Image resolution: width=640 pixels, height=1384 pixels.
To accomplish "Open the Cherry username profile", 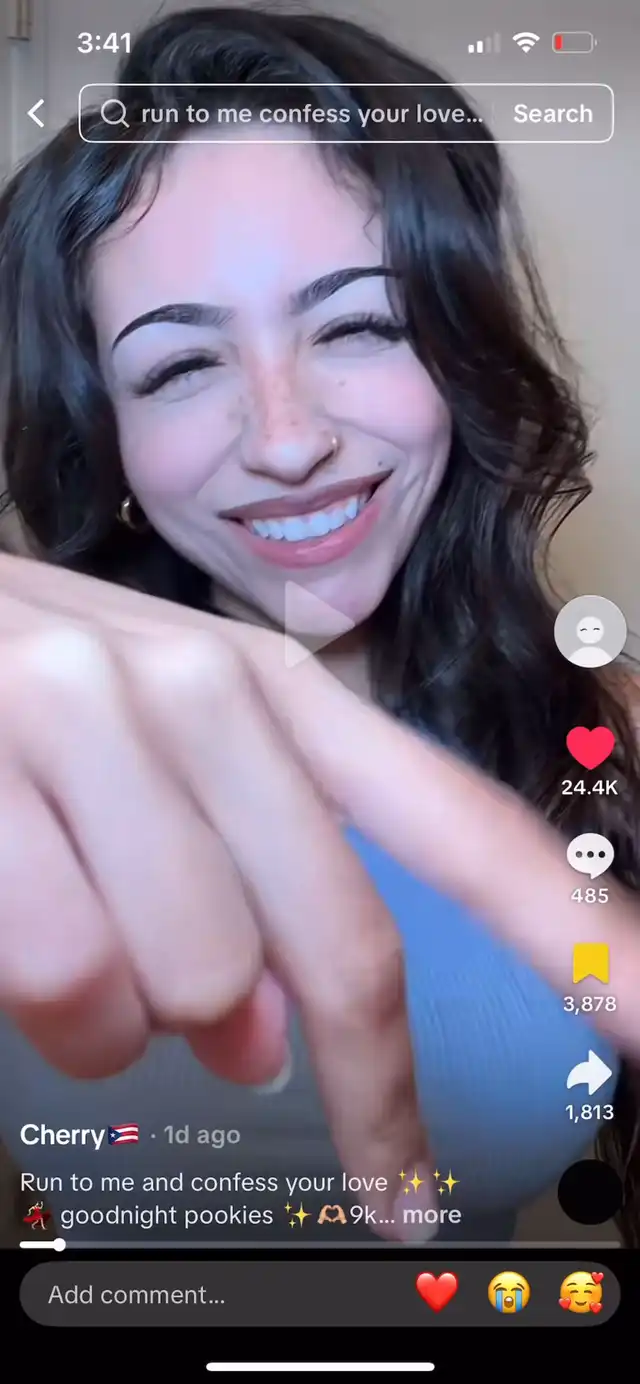I will pos(62,1135).
